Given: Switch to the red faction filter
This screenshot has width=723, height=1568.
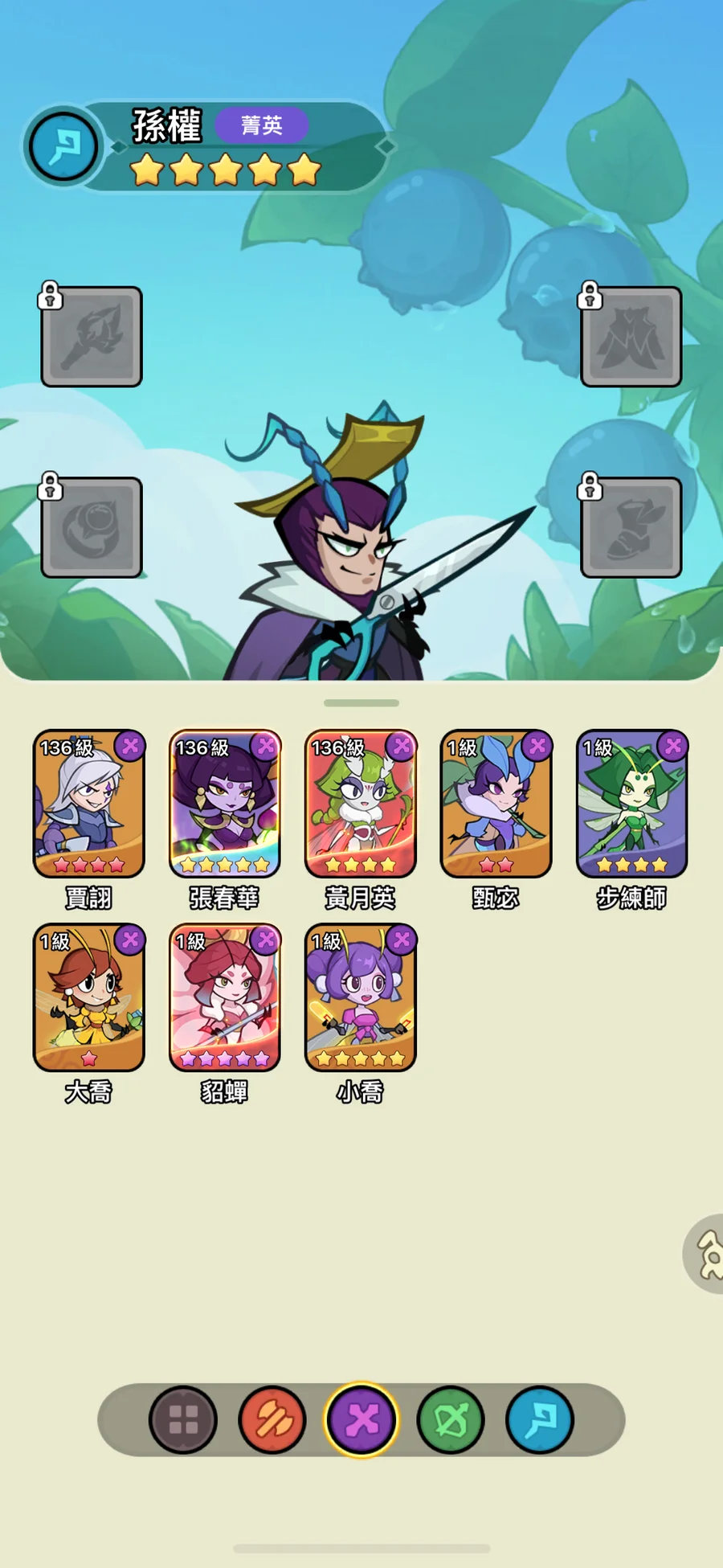Looking at the screenshot, I should coord(272,1420).
